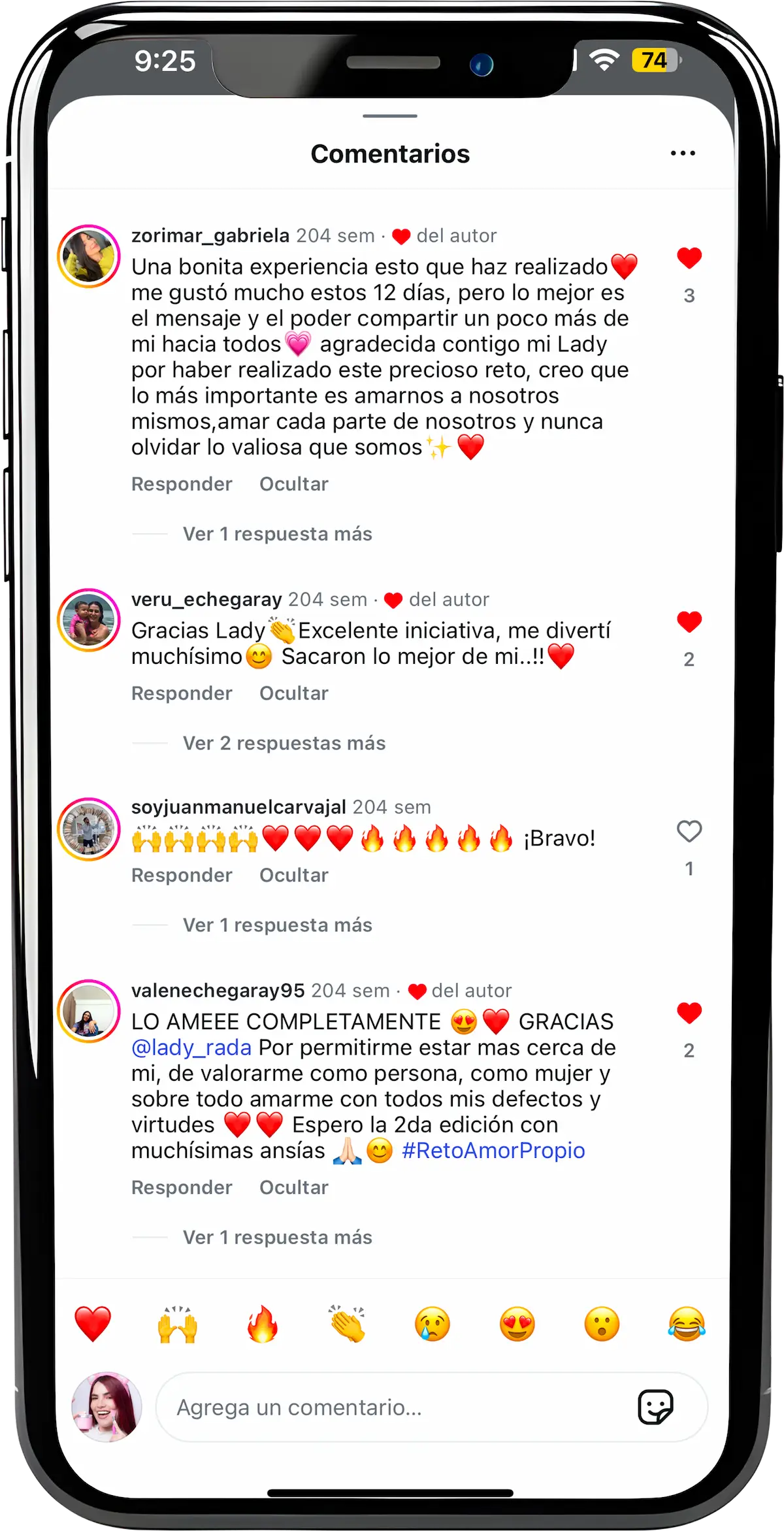Expand 'Ver 2 respuestas más' replies
784x1531 pixels.
pos(284,744)
